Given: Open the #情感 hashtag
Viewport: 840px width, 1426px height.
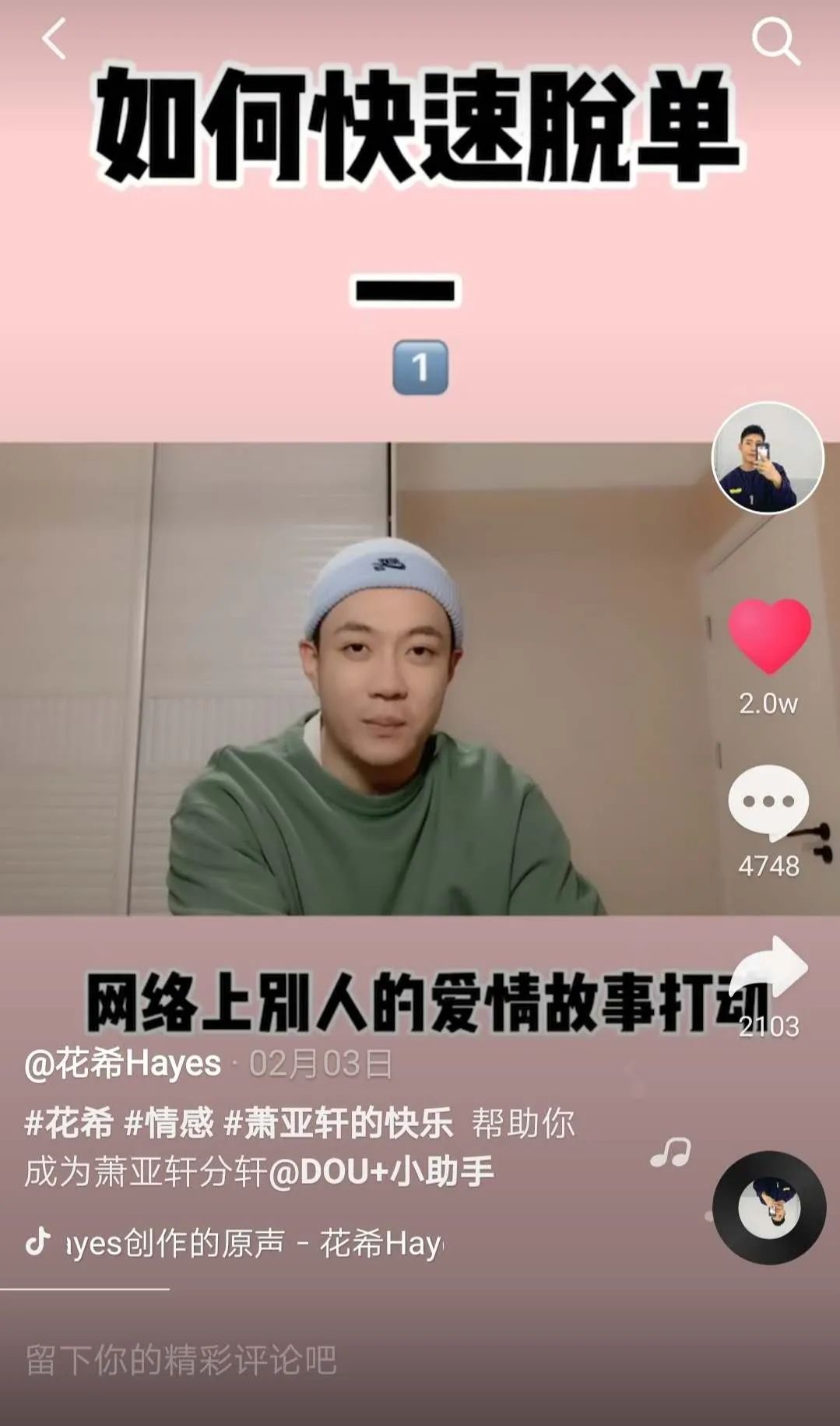Looking at the screenshot, I should (168, 1123).
